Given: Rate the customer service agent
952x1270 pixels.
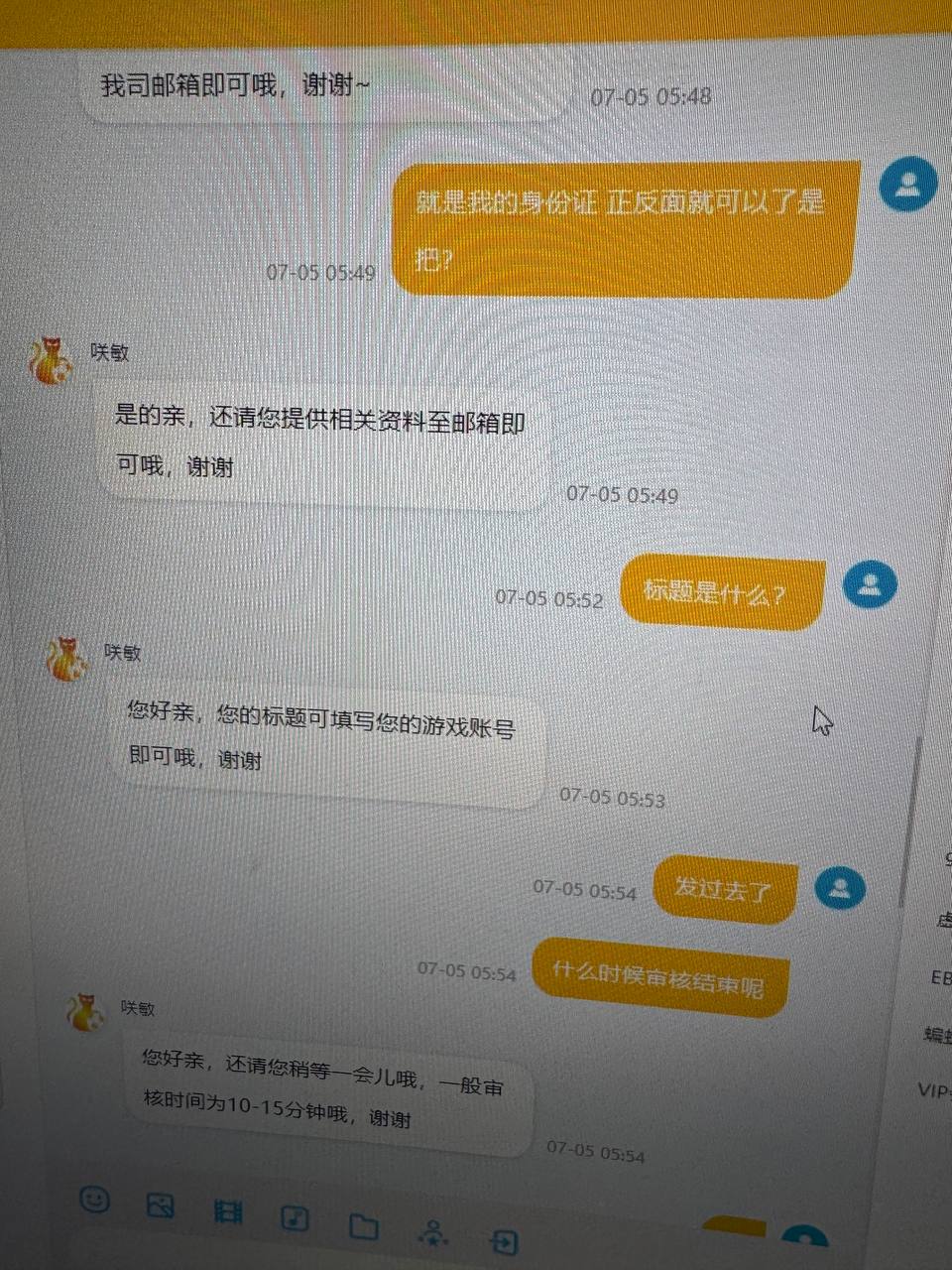Looking at the screenshot, I should click(433, 1233).
